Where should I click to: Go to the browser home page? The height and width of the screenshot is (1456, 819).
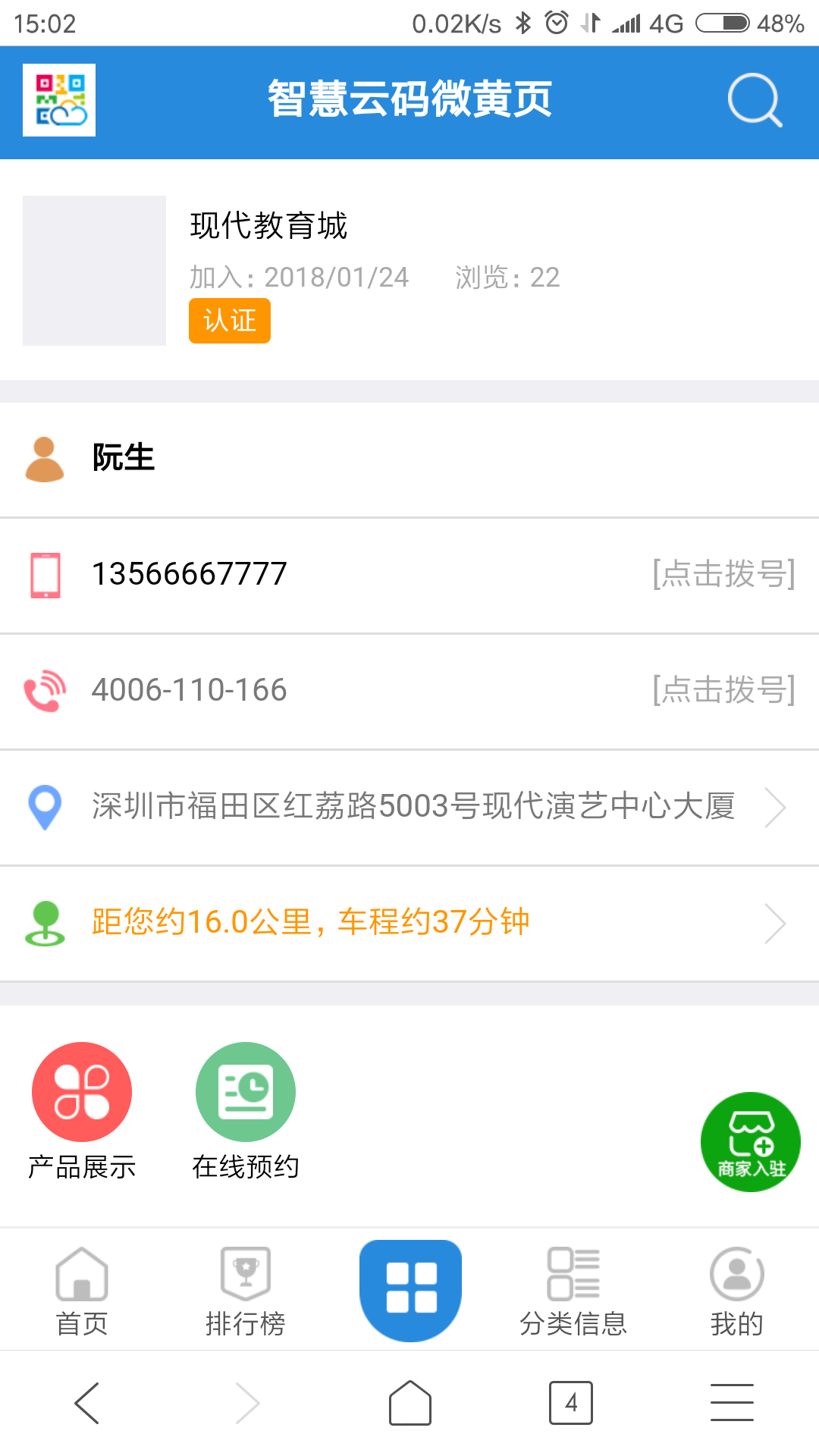410,1403
